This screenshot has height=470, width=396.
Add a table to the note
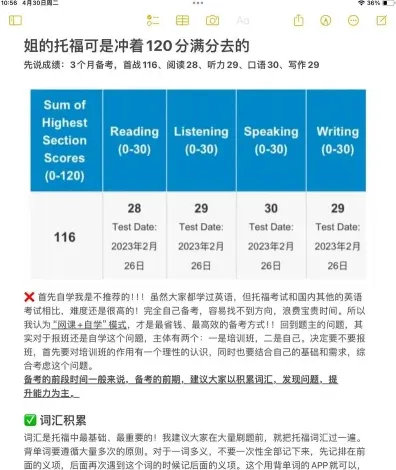click(182, 21)
